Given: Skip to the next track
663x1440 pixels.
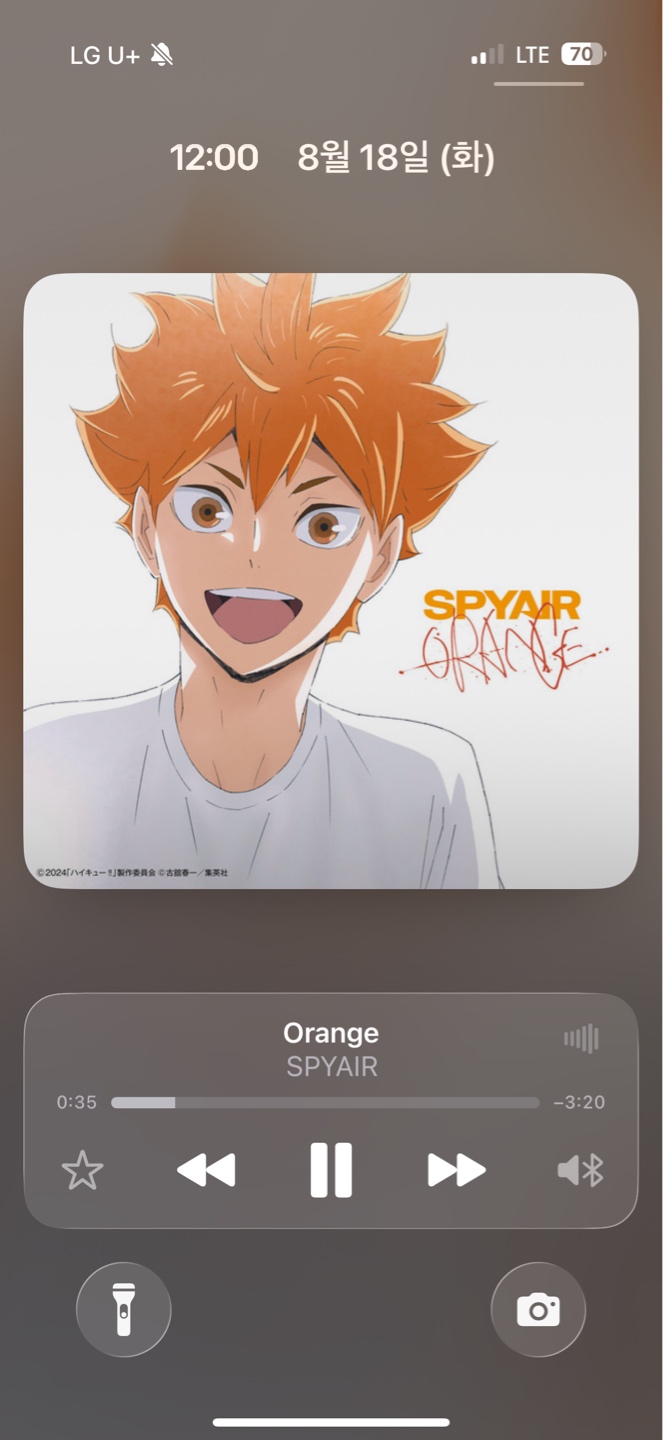Looking at the screenshot, I should (456, 1170).
